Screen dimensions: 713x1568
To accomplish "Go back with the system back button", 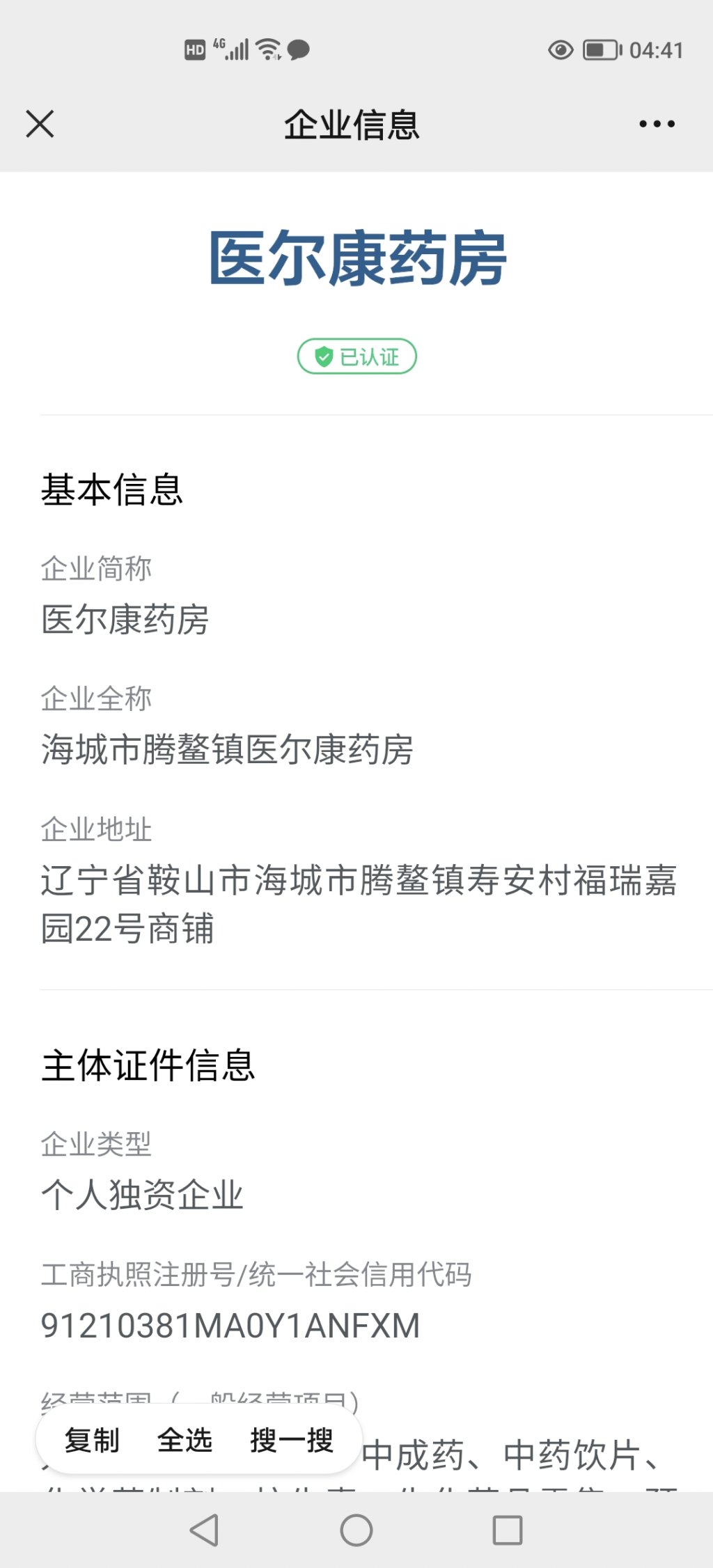I will click(205, 1530).
